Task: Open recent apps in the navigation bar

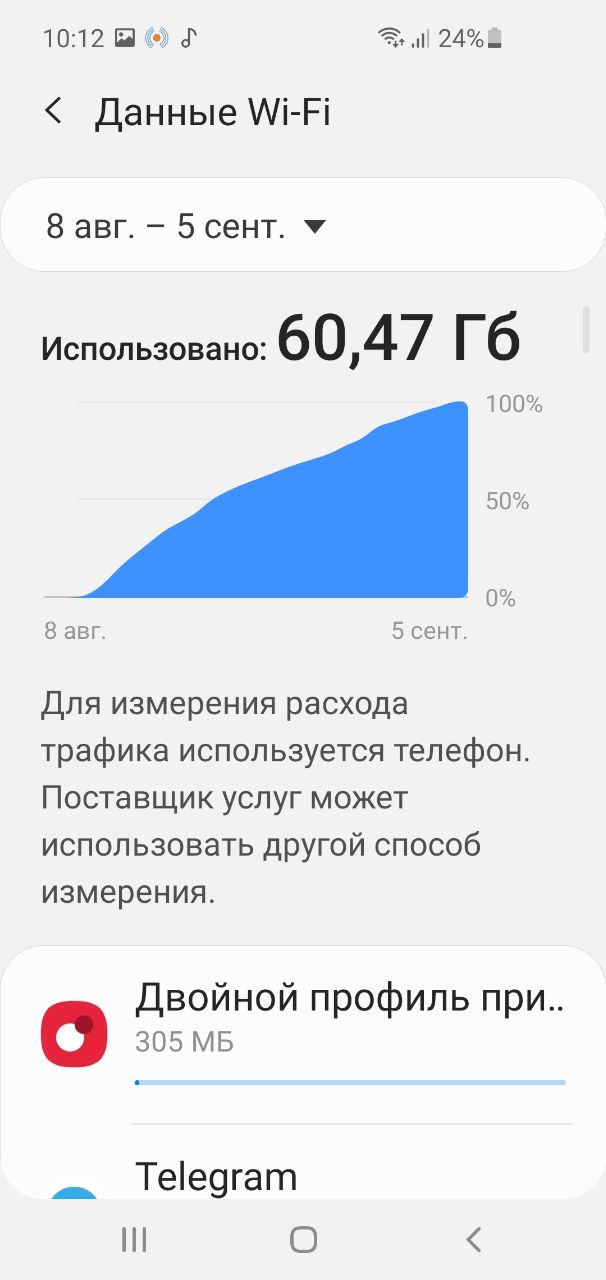Action: point(133,1240)
